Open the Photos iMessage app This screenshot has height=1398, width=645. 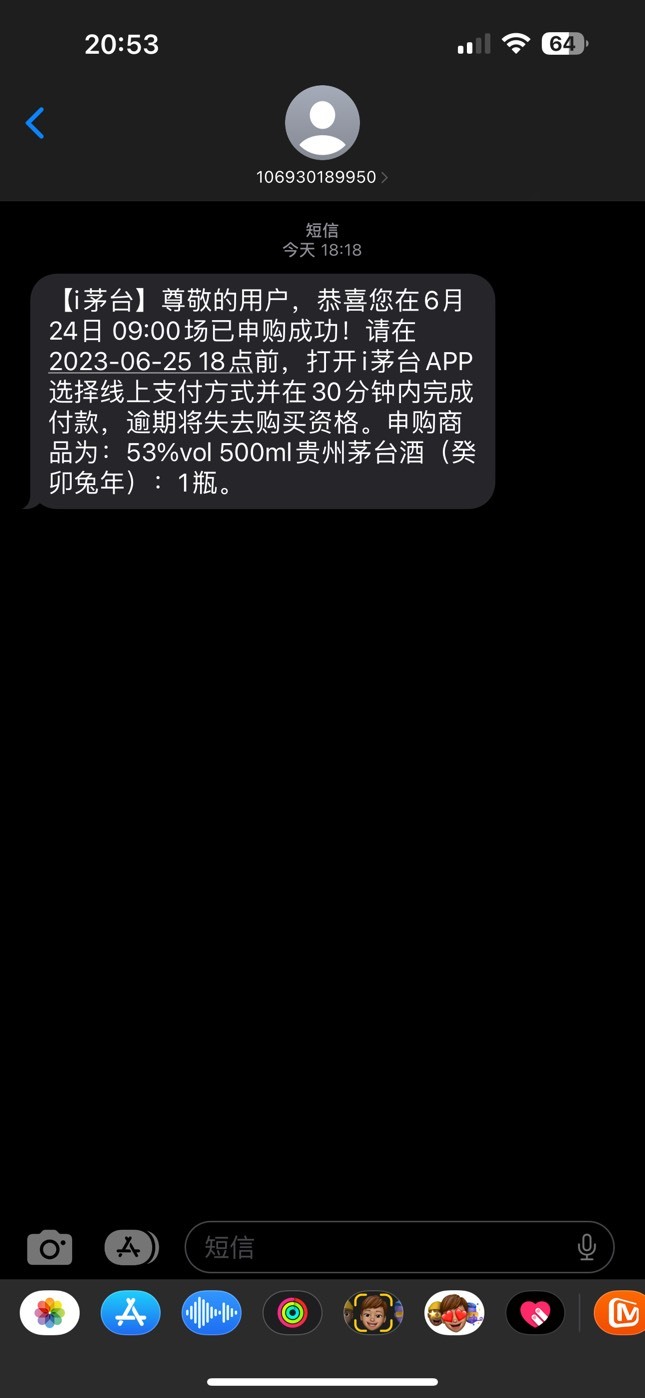click(x=50, y=1313)
